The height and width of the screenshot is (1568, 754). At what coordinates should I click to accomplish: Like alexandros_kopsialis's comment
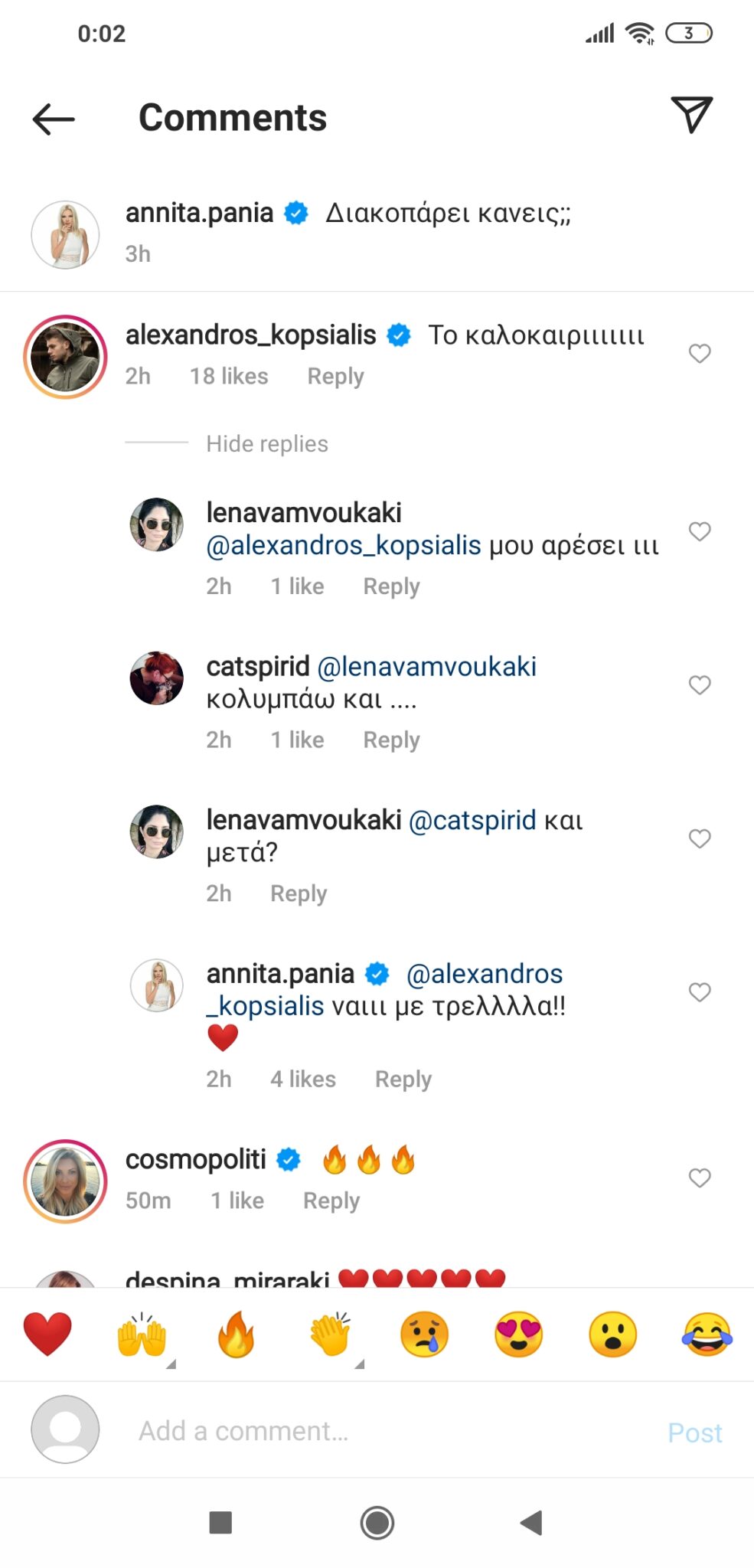pos(700,354)
